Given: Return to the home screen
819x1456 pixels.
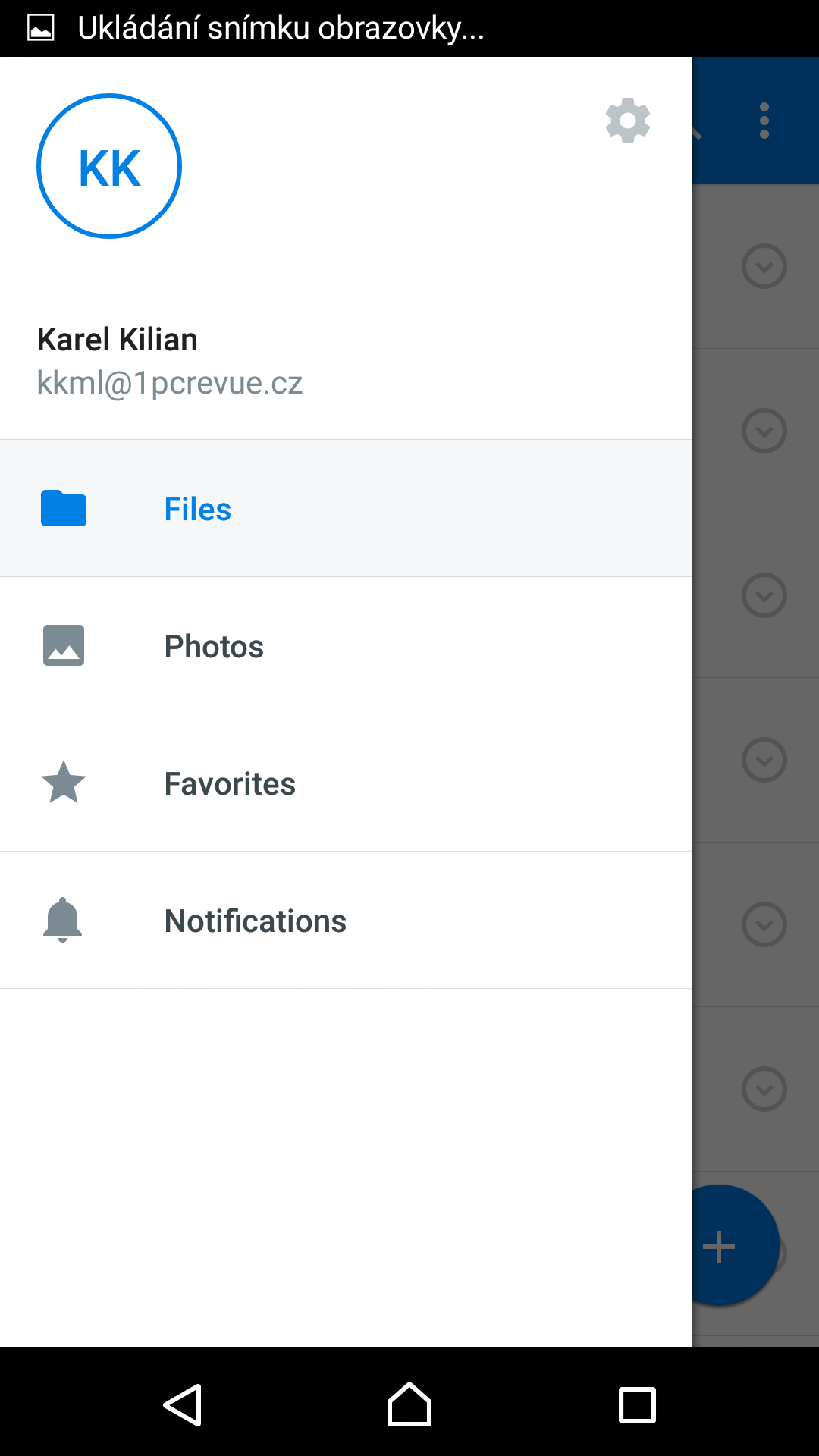Looking at the screenshot, I should point(409,1404).
